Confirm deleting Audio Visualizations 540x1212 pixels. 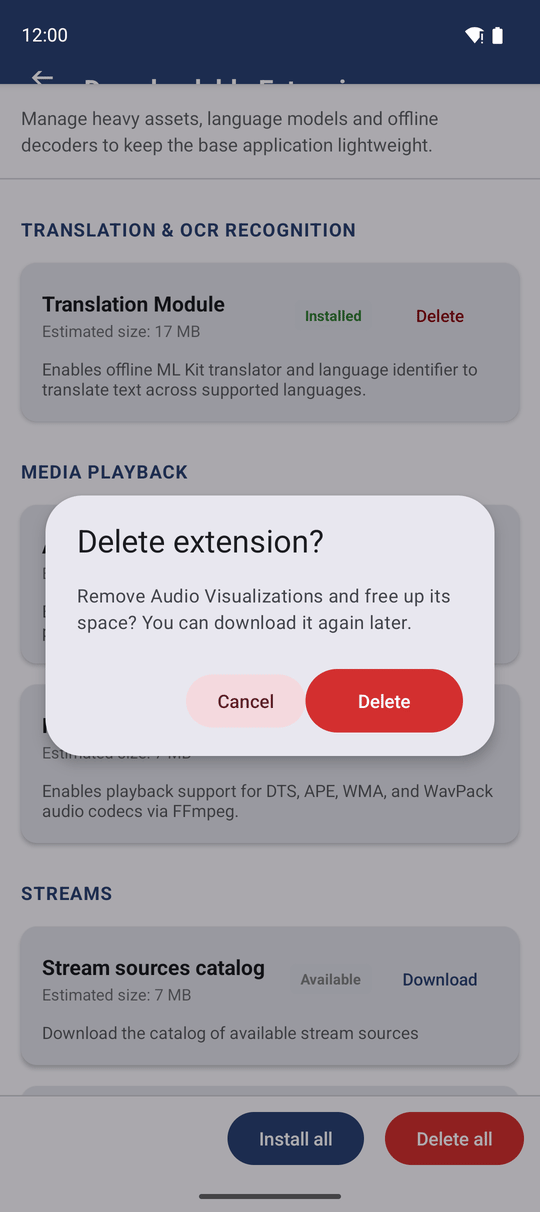pos(384,701)
